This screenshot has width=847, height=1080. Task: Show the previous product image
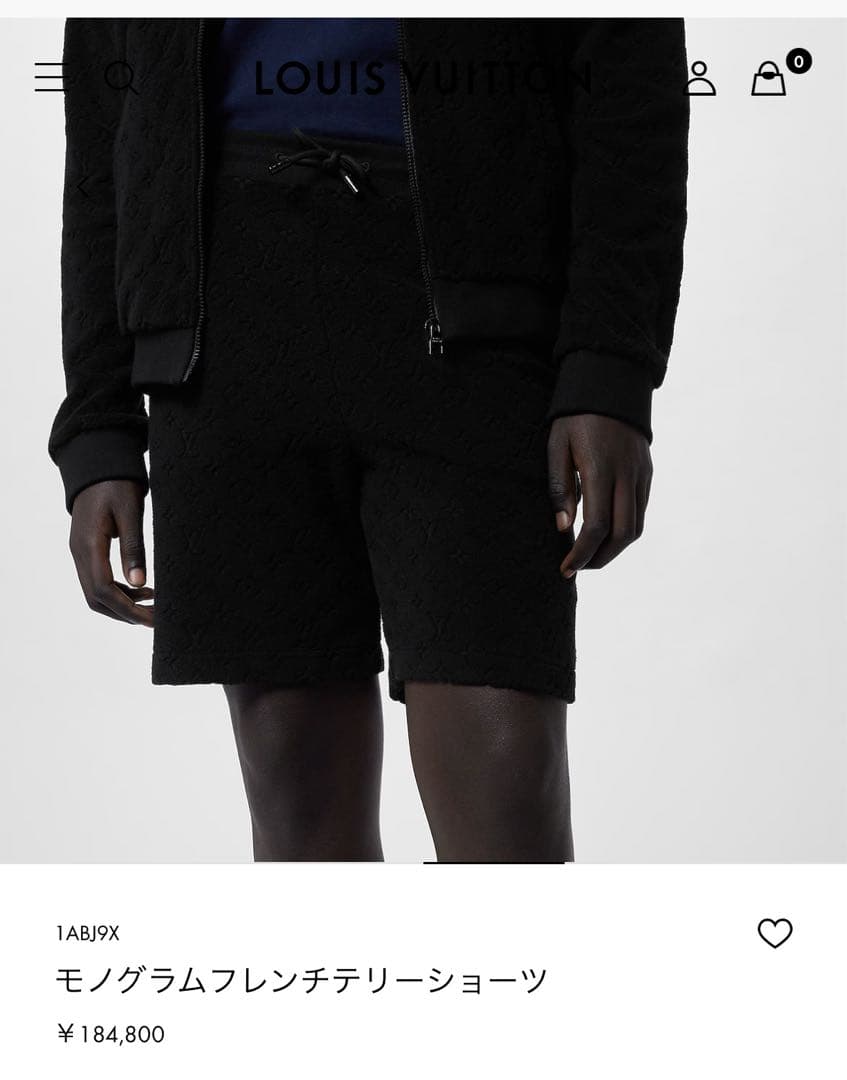tap(84, 187)
